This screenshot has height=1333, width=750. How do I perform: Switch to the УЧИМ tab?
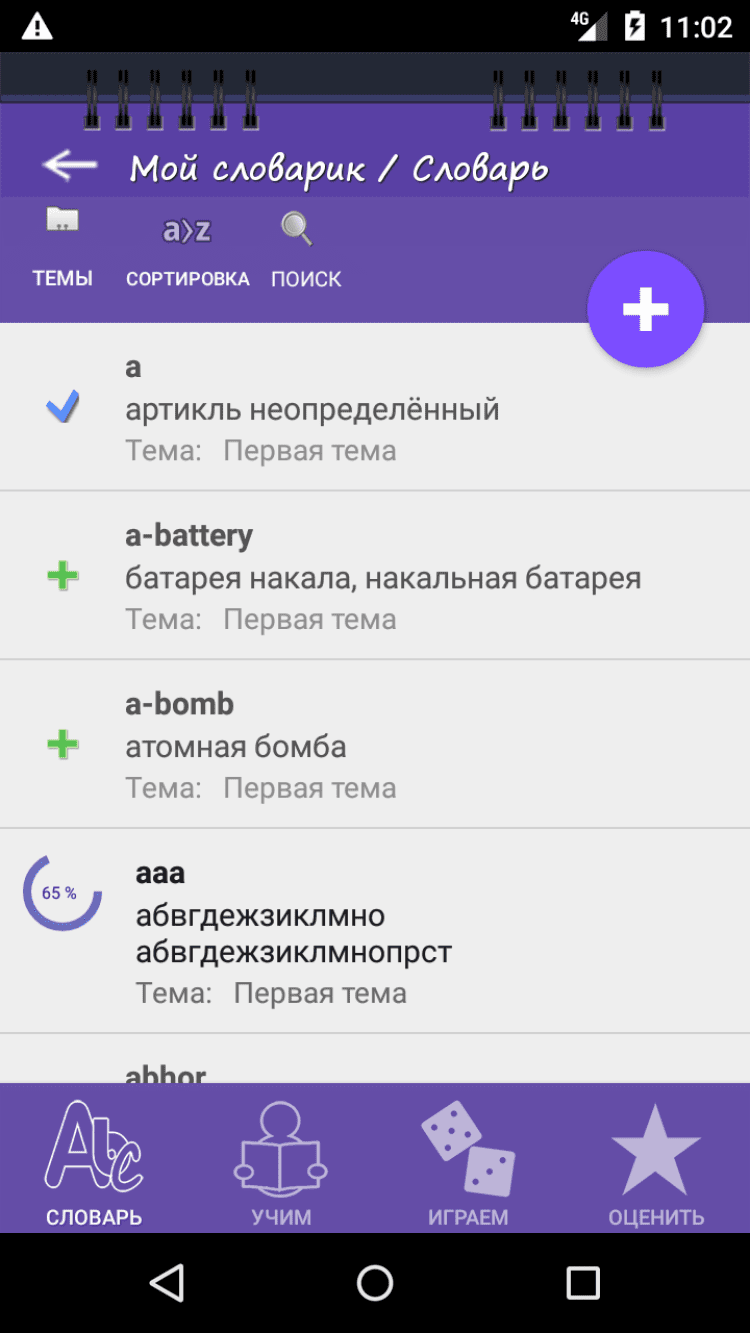point(281,1161)
